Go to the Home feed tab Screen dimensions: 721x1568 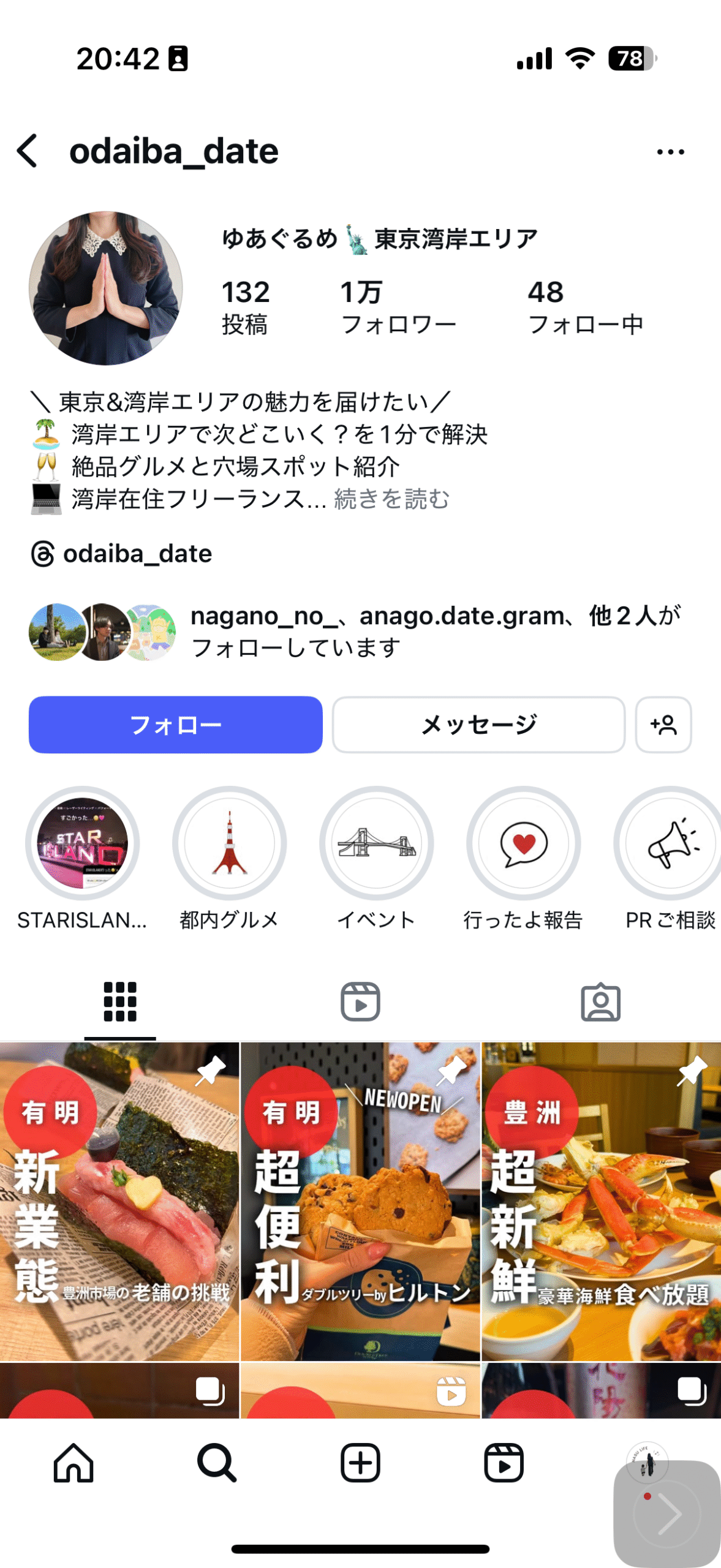click(x=74, y=1463)
